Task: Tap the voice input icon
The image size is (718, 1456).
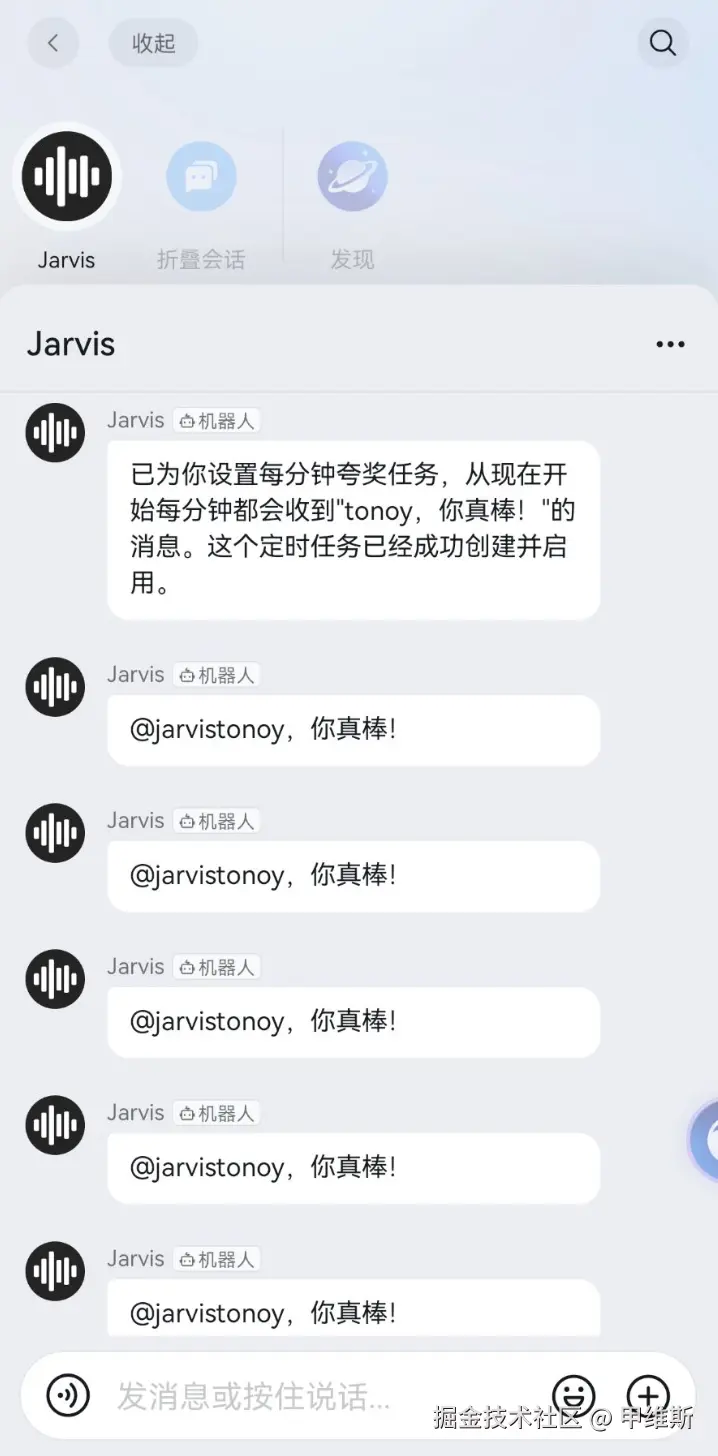Action: [x=68, y=1395]
